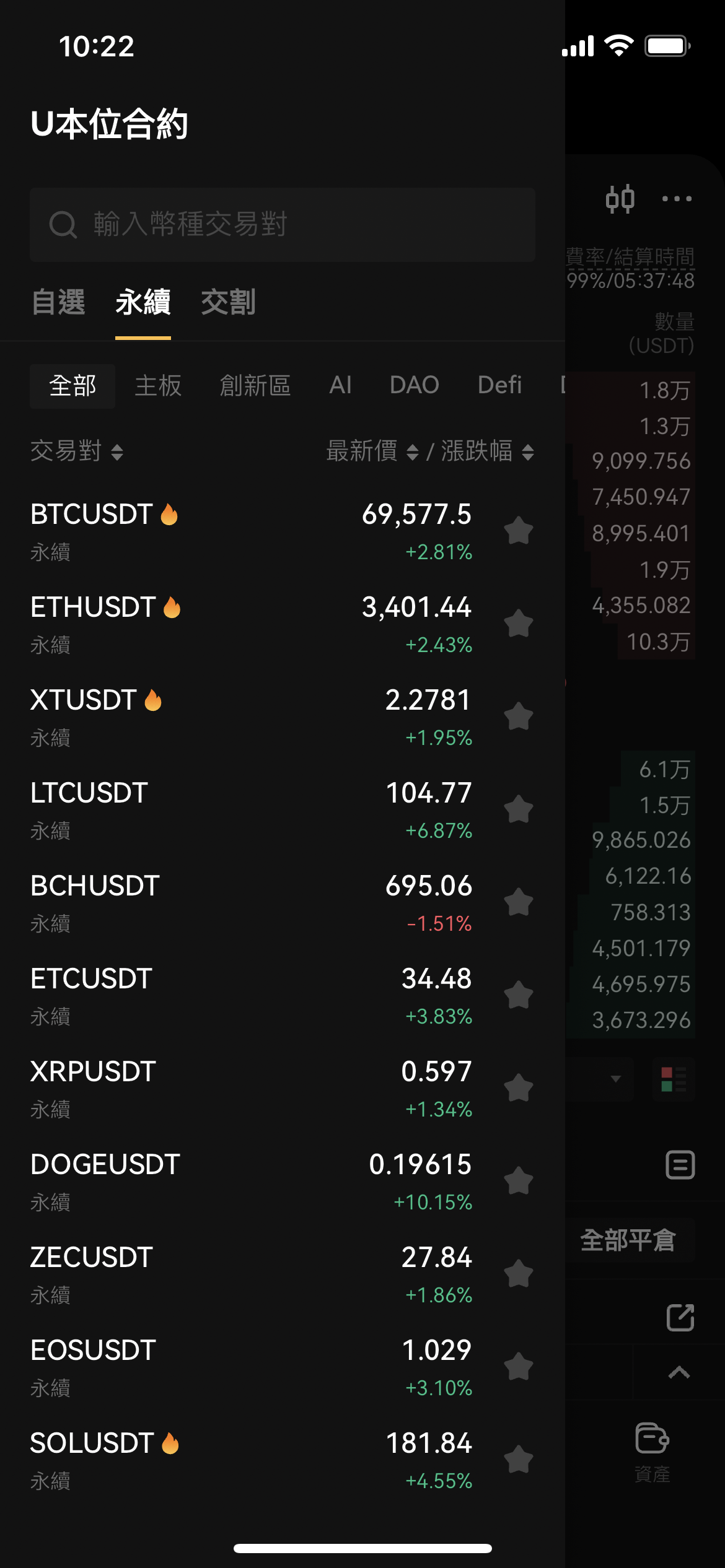Star the XTUSDT pair
725x1568 pixels.
[x=519, y=716]
